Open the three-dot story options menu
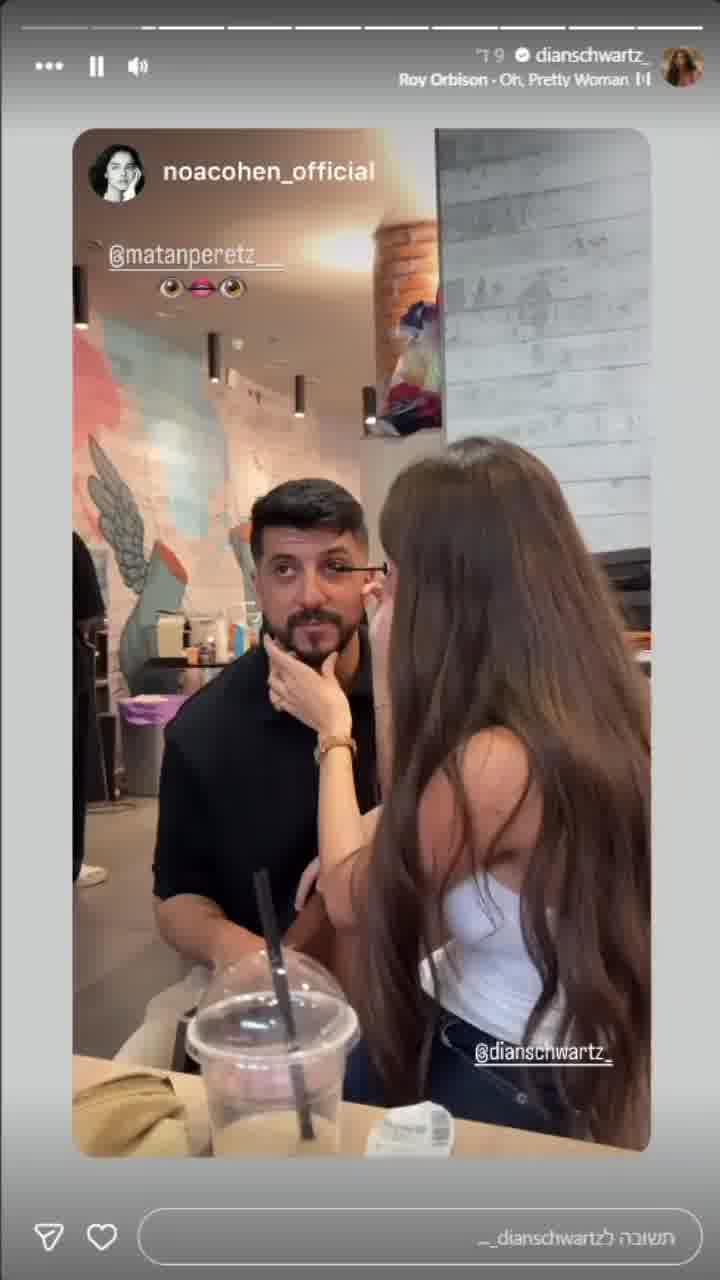Image resolution: width=720 pixels, height=1280 pixels. (x=49, y=66)
